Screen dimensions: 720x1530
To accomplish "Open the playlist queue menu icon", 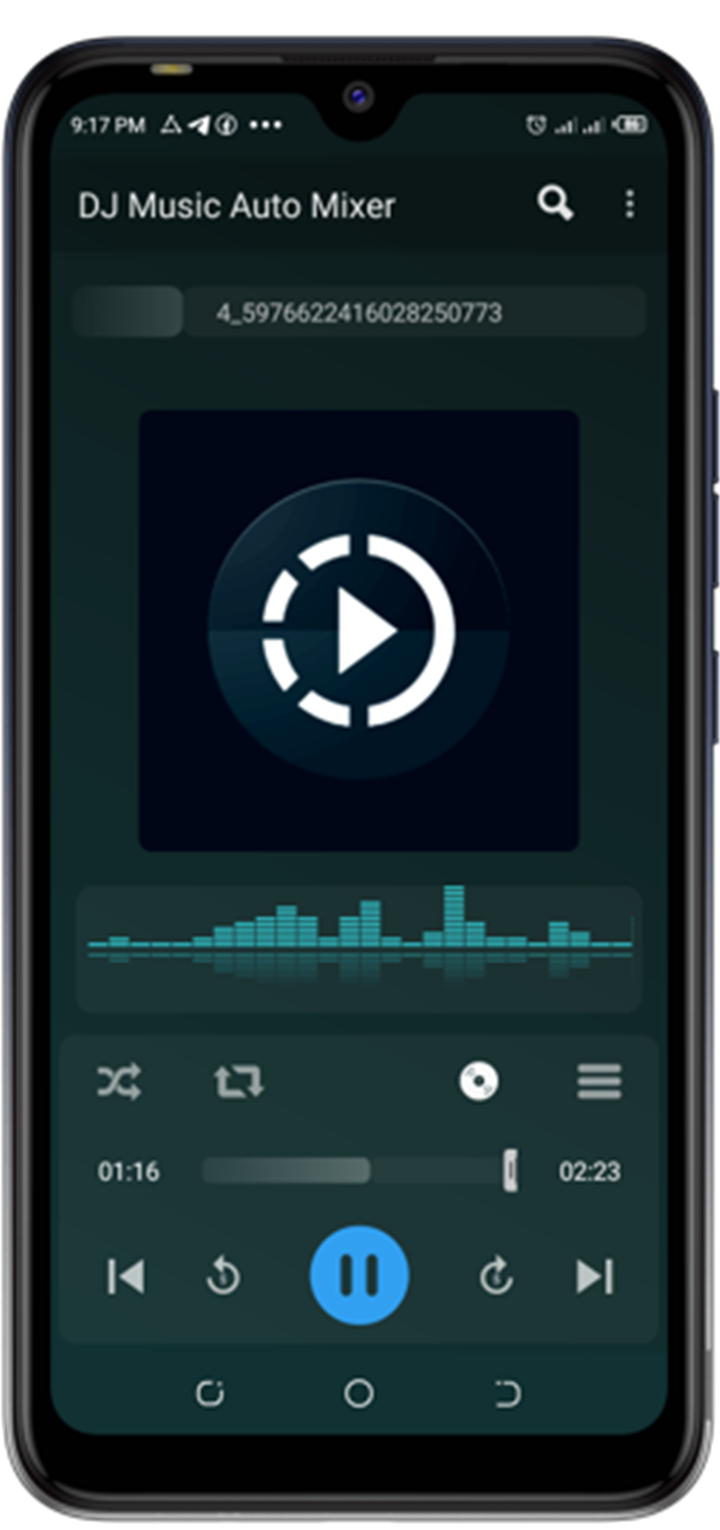I will click(x=599, y=1081).
